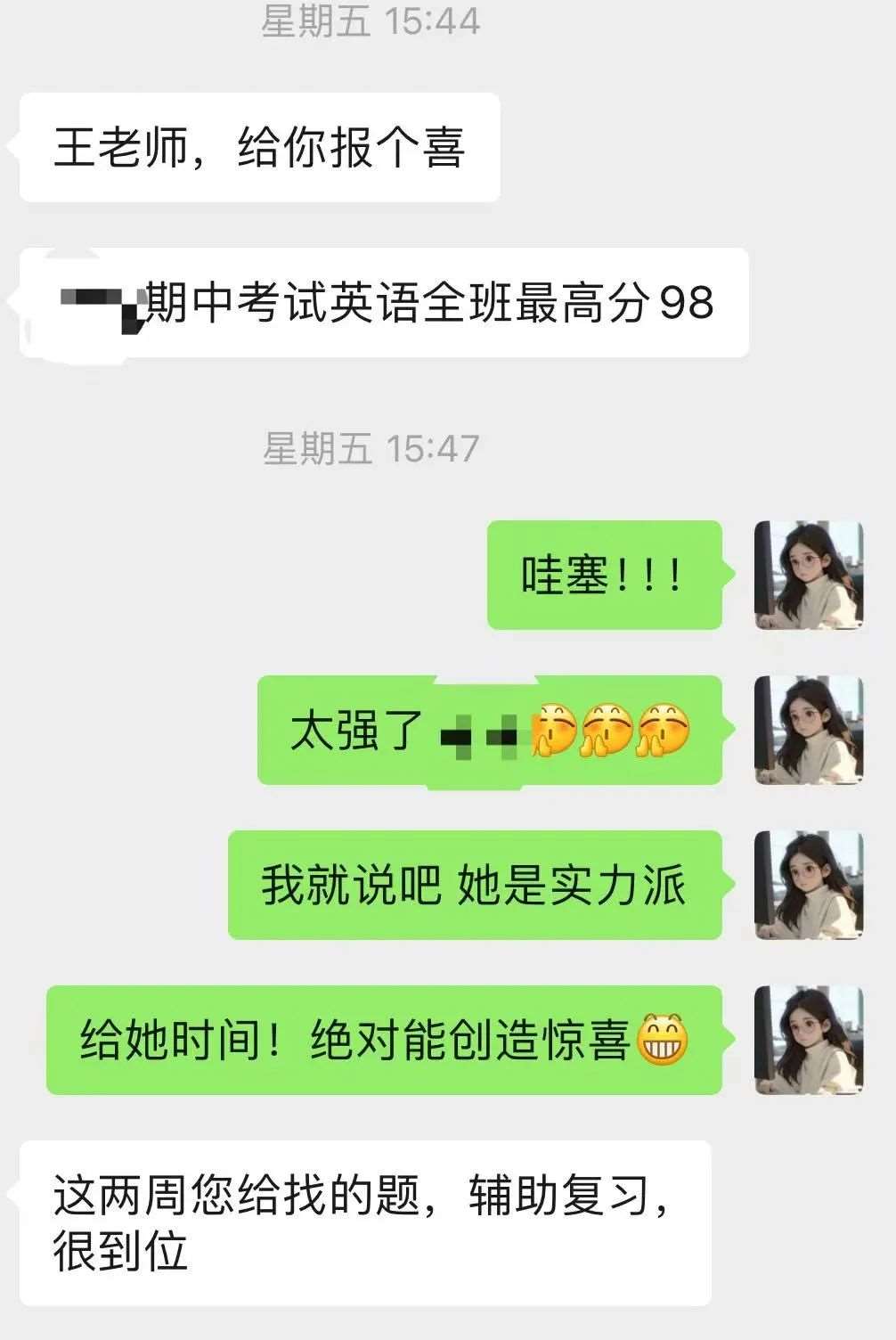
Task: Open avatar next to 给她时间!绝对能创造惊喜
Action: [x=809, y=1041]
